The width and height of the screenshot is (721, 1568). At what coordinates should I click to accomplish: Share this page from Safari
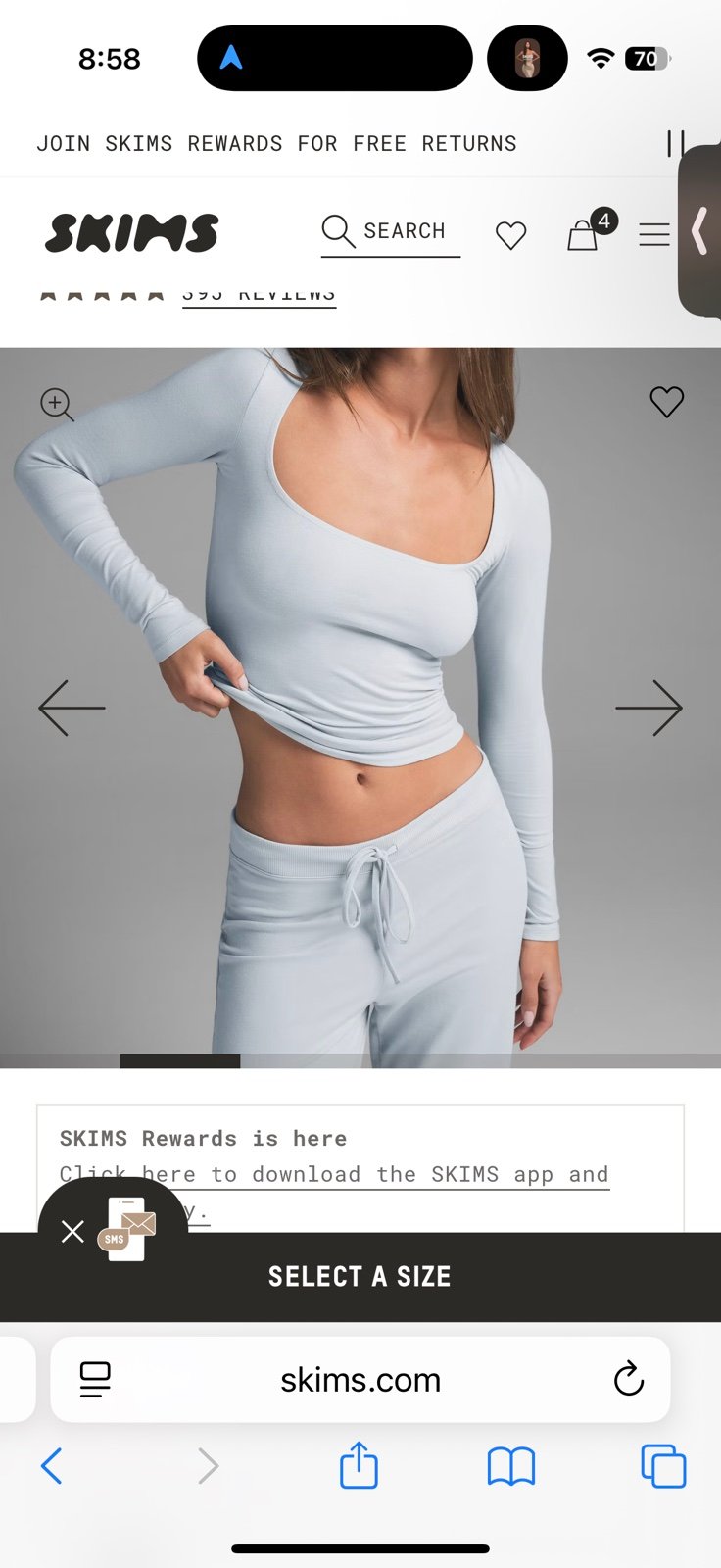click(x=359, y=1465)
